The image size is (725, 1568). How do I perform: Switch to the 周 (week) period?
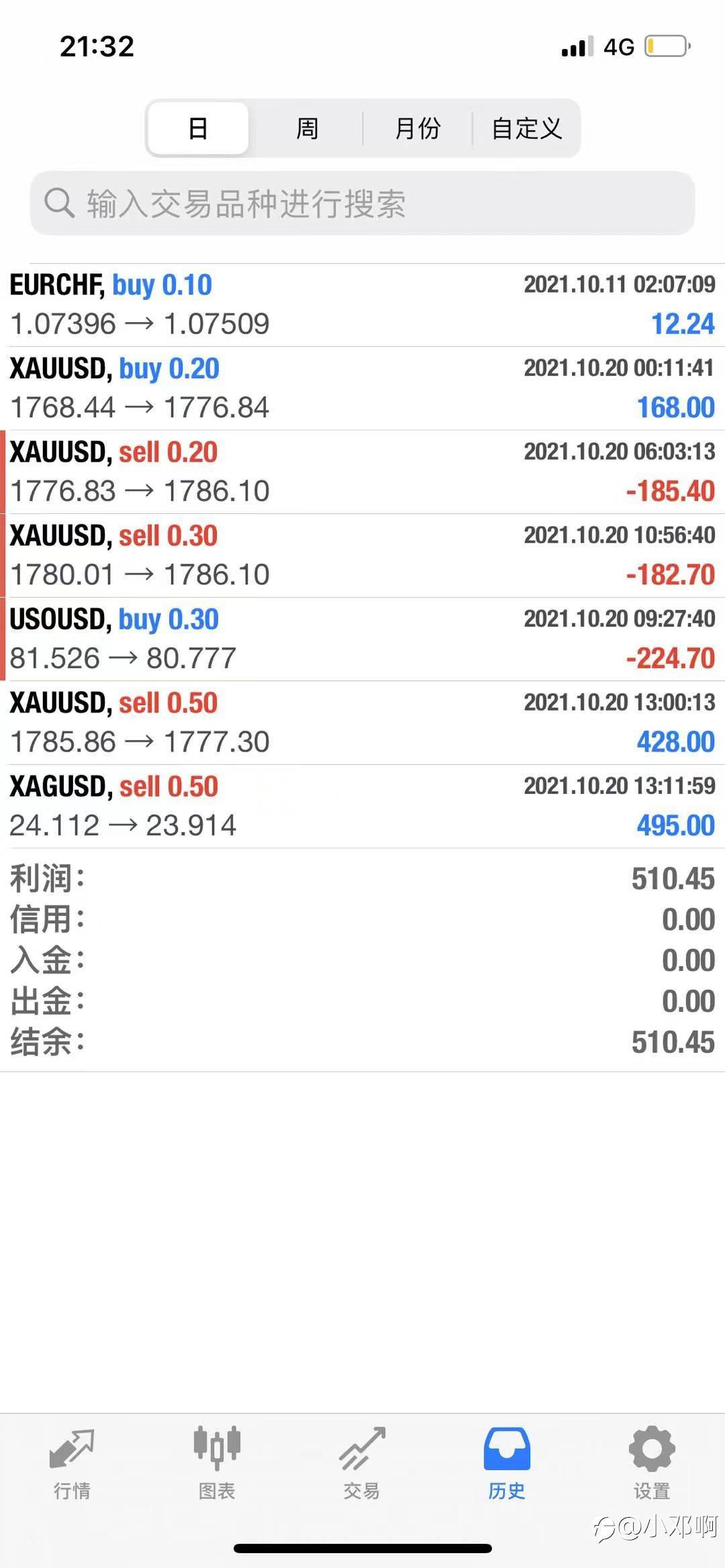[307, 128]
